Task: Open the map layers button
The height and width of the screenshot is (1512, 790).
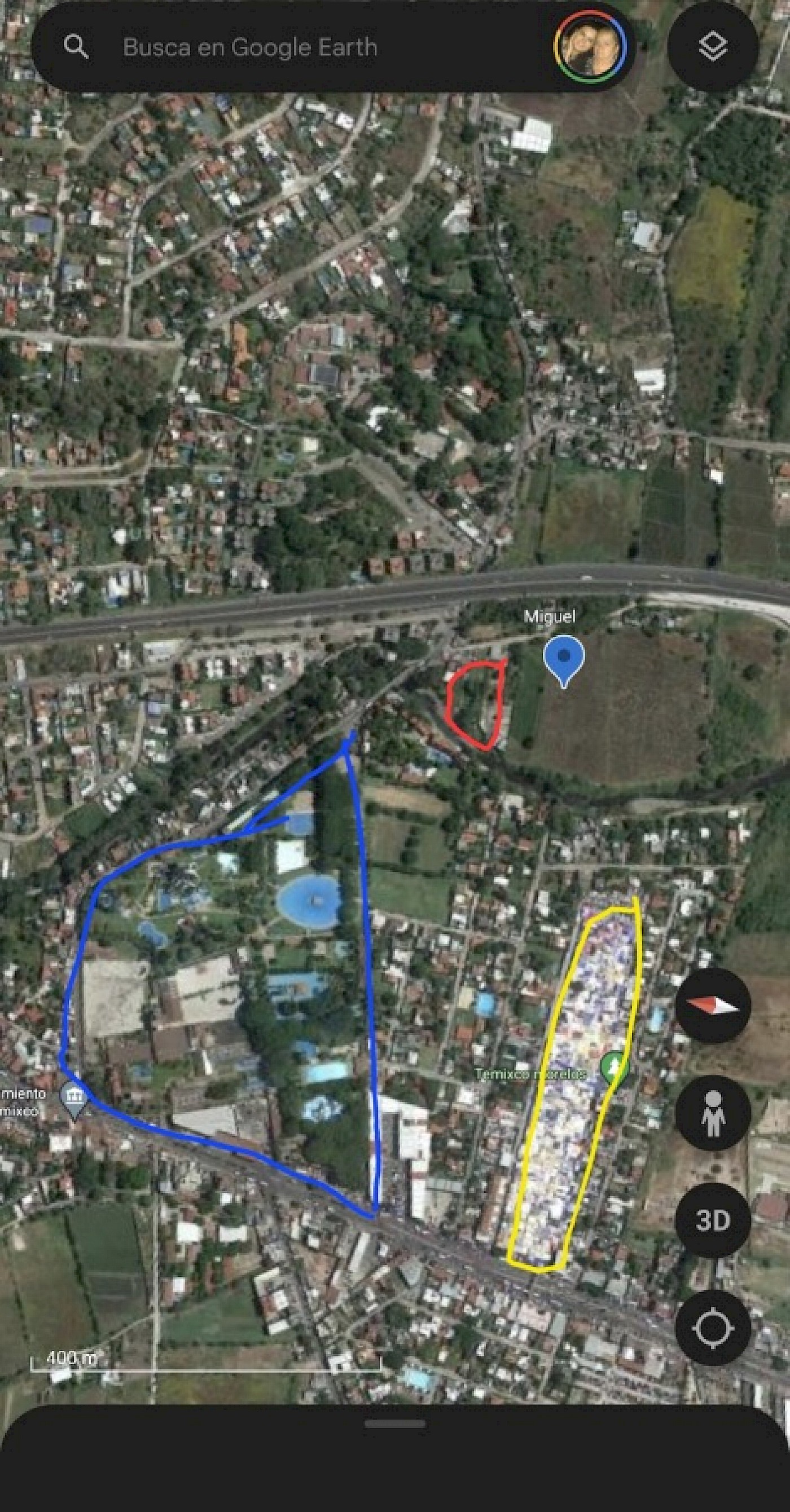Action: 713,47
